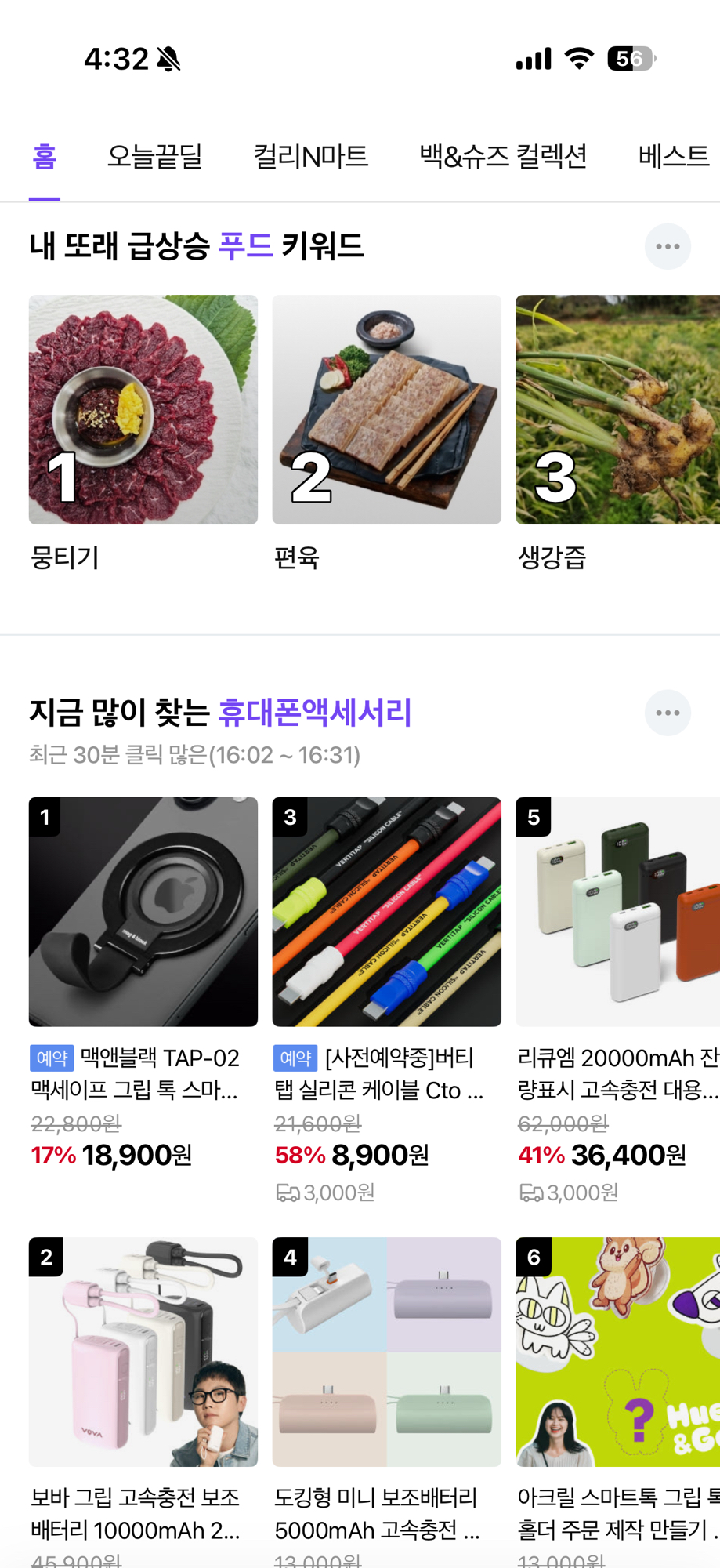This screenshot has height=1568, width=720.
Task: Open 도킹형 미니 보조배터리 5000mAh product
Action: (x=386, y=1352)
